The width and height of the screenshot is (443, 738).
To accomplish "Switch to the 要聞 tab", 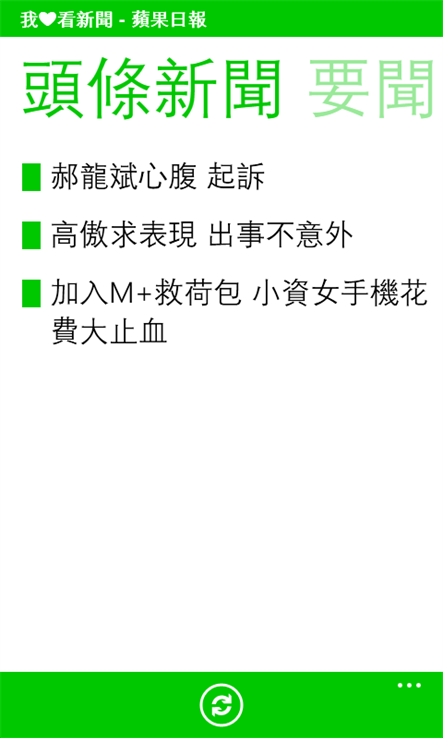I will 371,89.
